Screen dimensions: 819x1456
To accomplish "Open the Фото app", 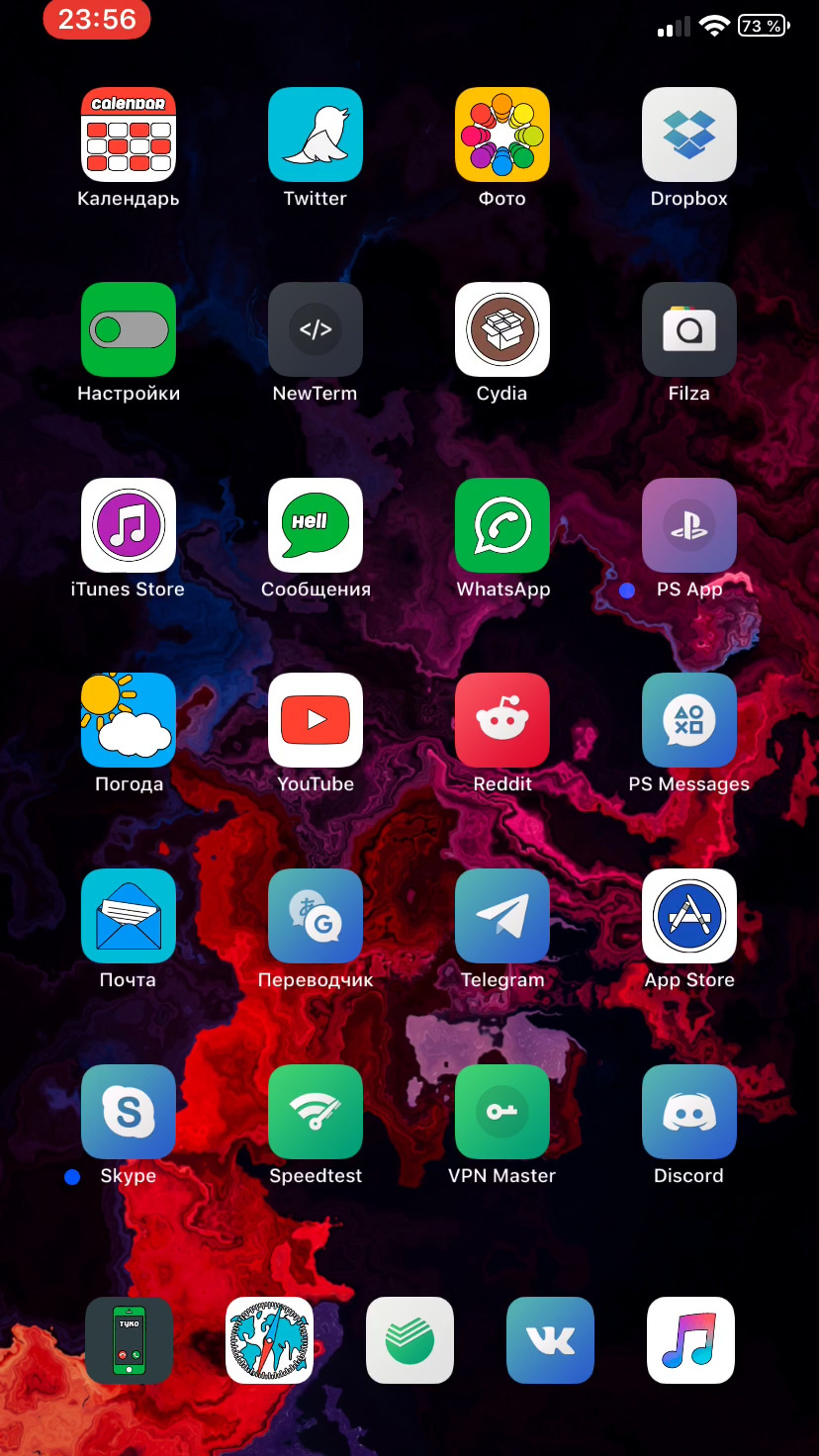I will click(x=502, y=135).
